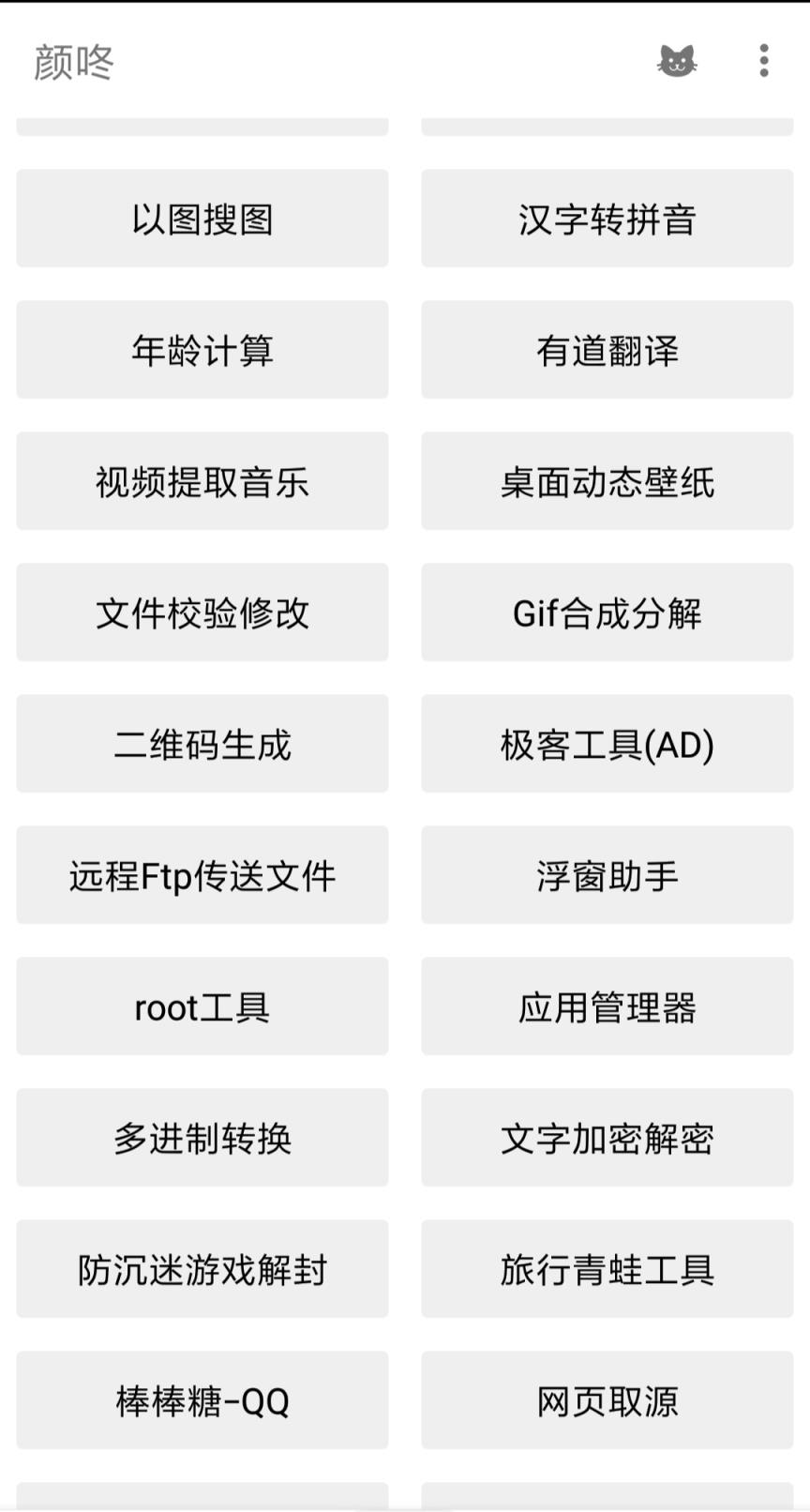
Task: Open the 远程Ftp传送文件 tool
Action: click(x=202, y=875)
